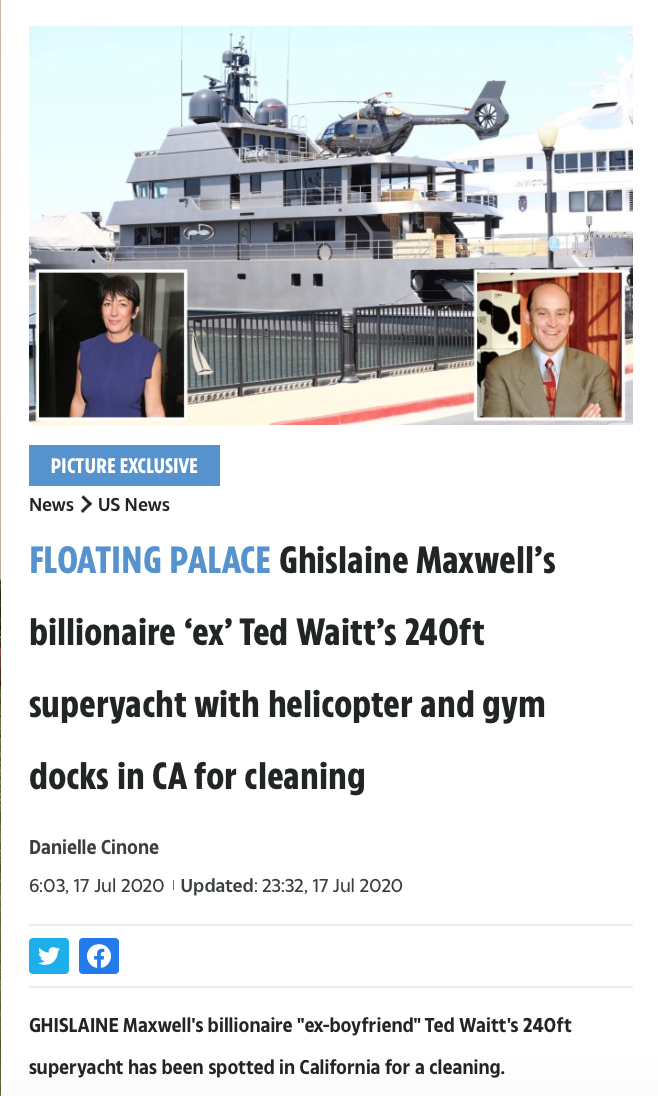658x1096 pixels.
Task: Share the article on Twitter
Action: (x=49, y=956)
